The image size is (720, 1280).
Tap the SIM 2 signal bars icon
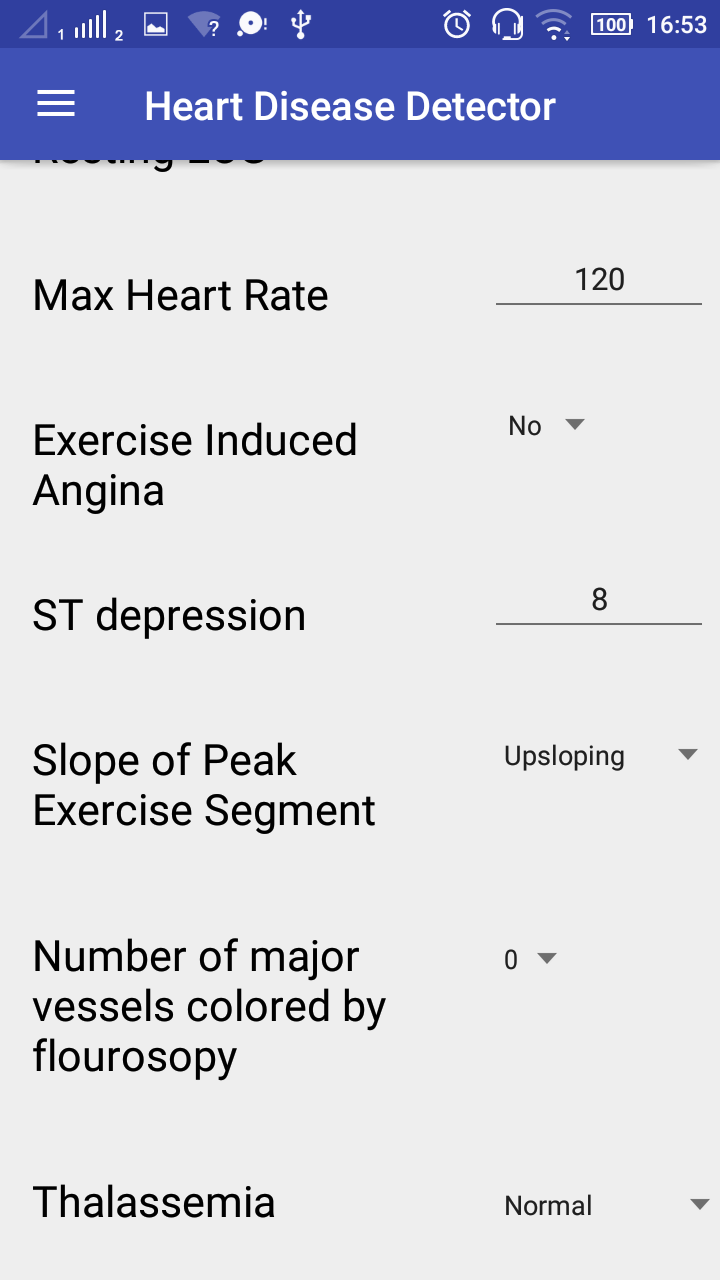coord(90,22)
